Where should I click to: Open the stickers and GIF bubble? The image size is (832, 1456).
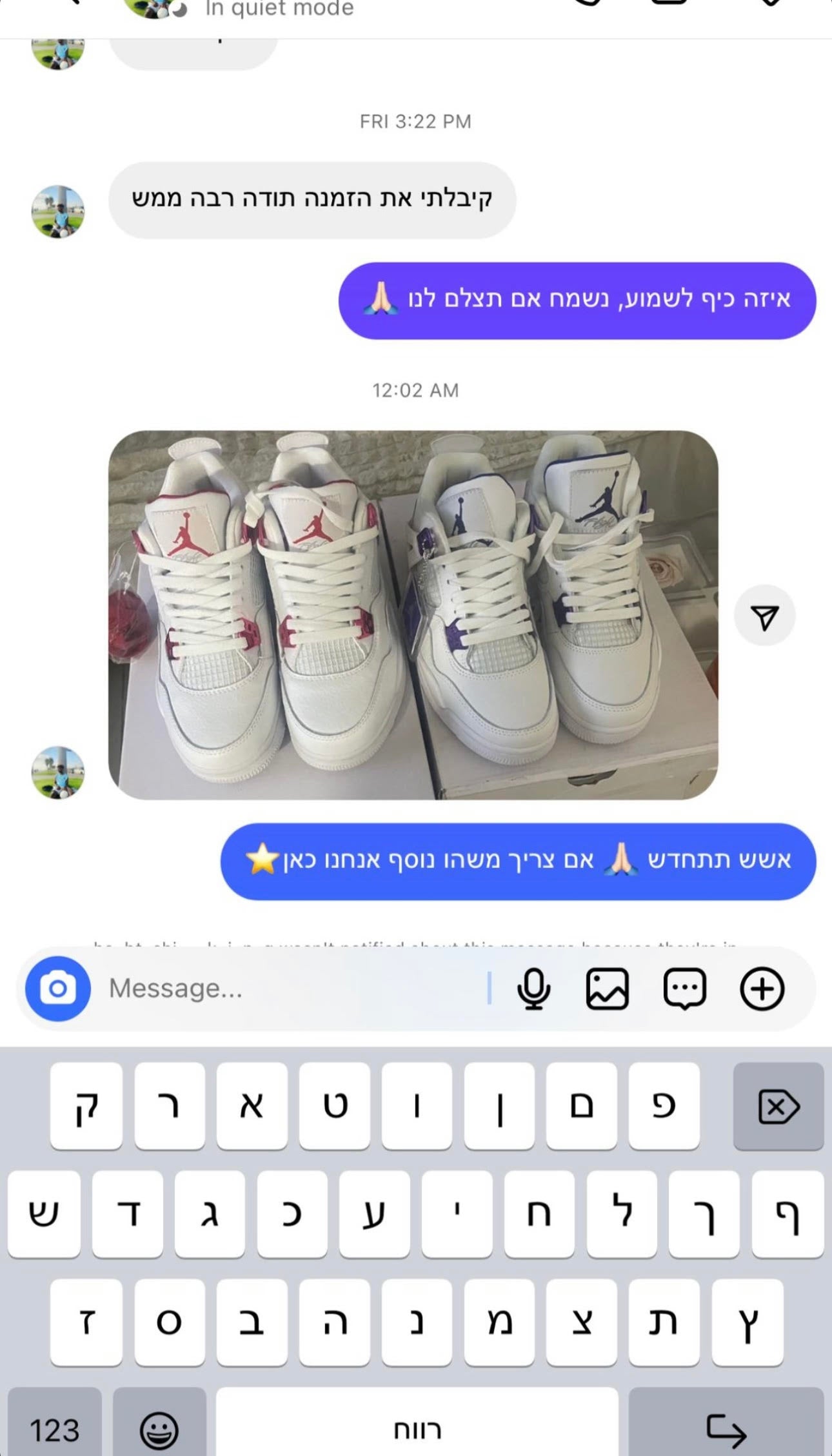(684, 989)
